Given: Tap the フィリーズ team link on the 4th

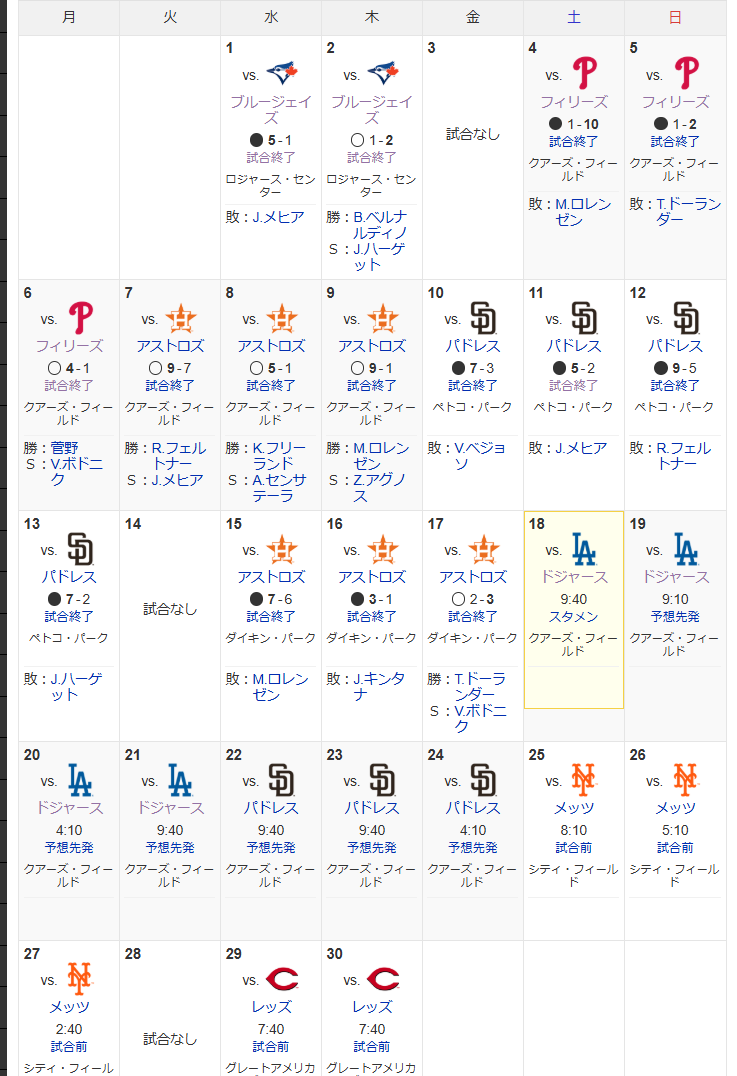Looking at the screenshot, I should tap(574, 102).
